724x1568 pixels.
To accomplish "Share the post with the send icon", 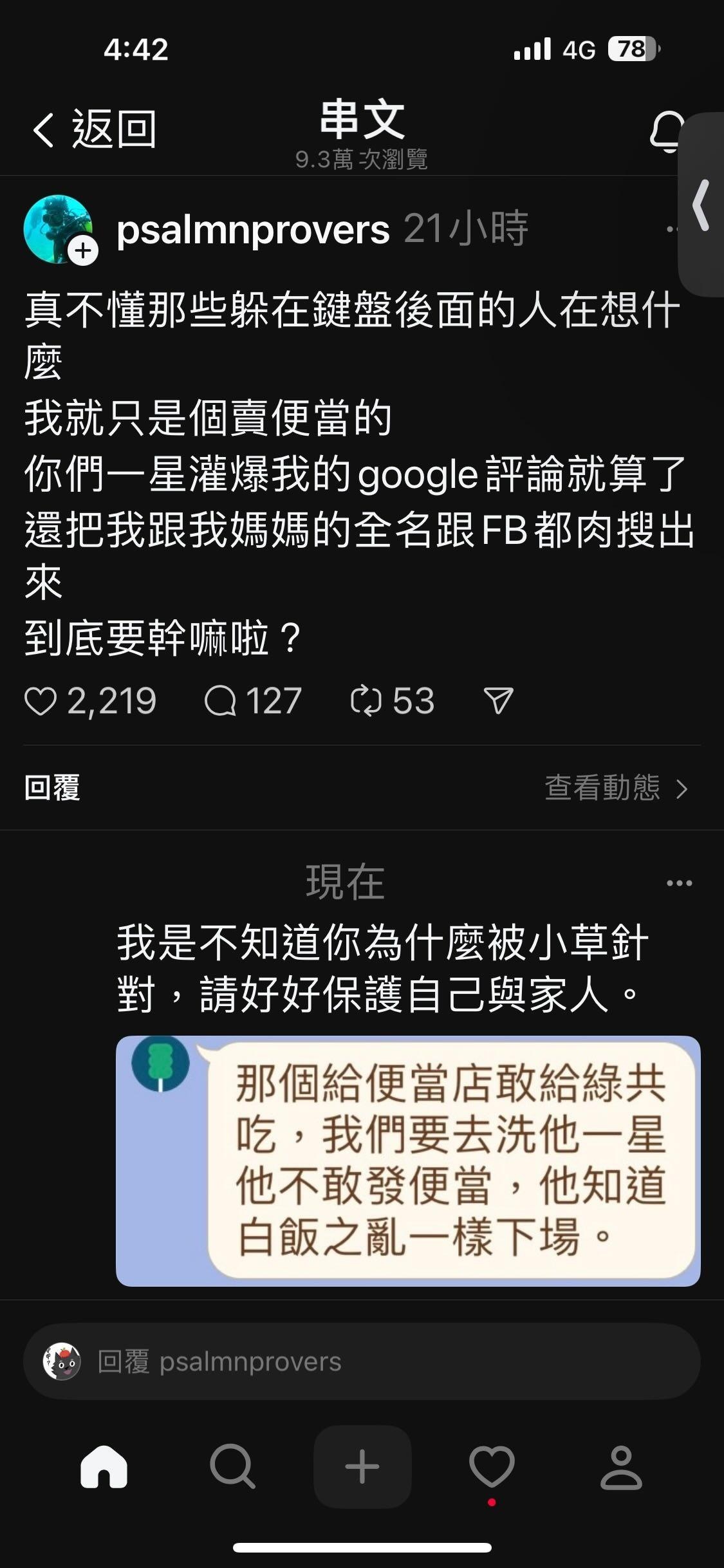I will point(498,700).
